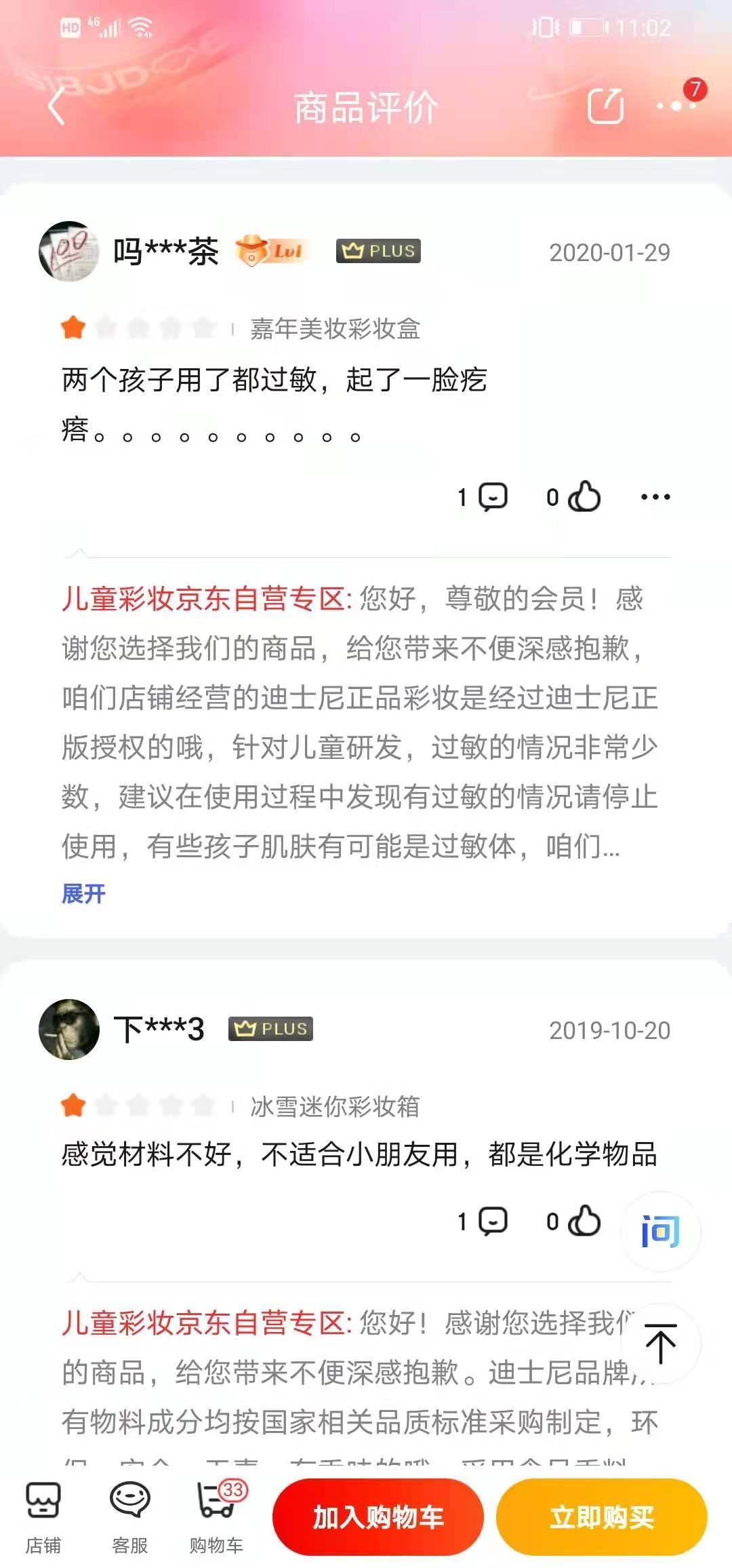Buy now with 立即购买

pyautogui.click(x=602, y=1517)
